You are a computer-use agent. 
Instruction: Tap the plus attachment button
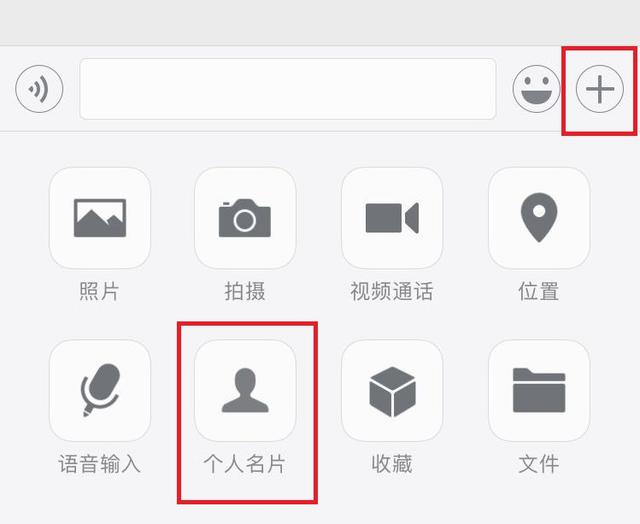599,90
